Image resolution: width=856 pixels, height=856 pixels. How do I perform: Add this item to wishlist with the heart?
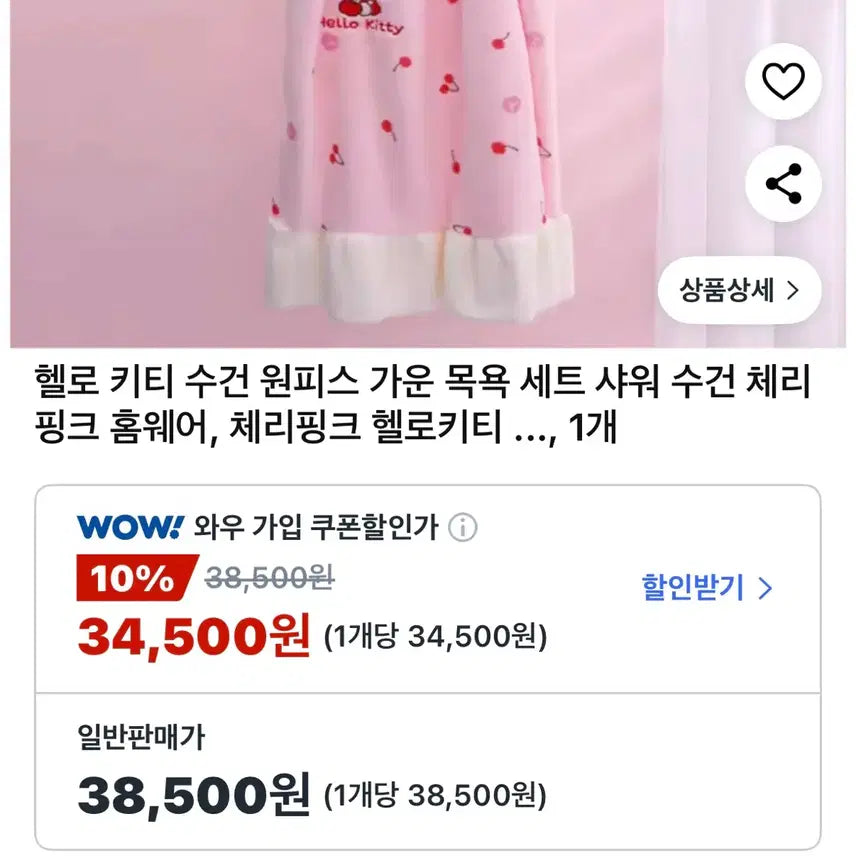[783, 84]
